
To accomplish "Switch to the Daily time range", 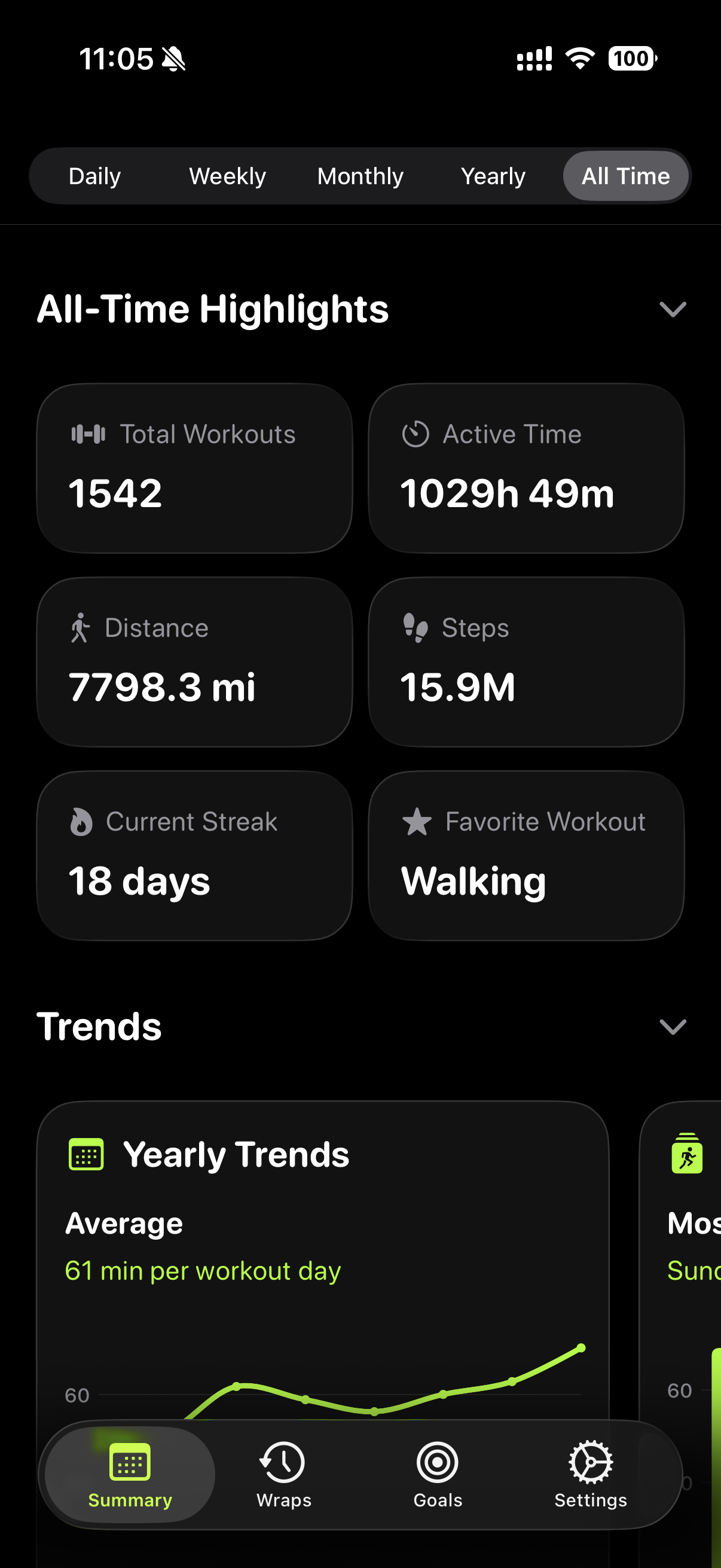I will (95, 176).
